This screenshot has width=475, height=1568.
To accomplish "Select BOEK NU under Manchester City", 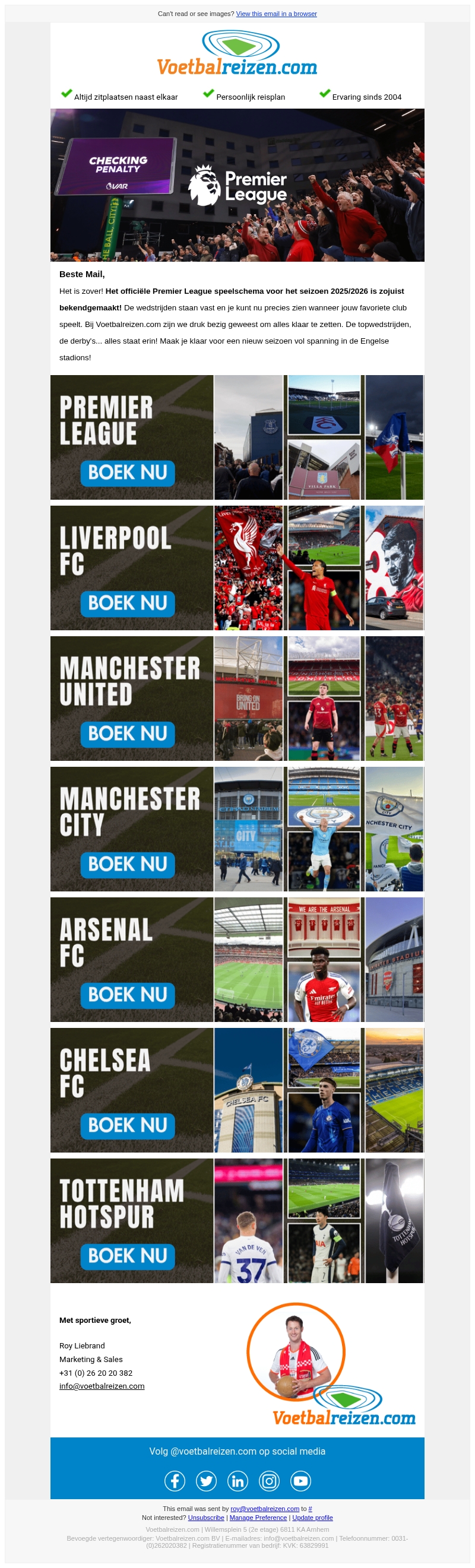I will coord(127,864).
